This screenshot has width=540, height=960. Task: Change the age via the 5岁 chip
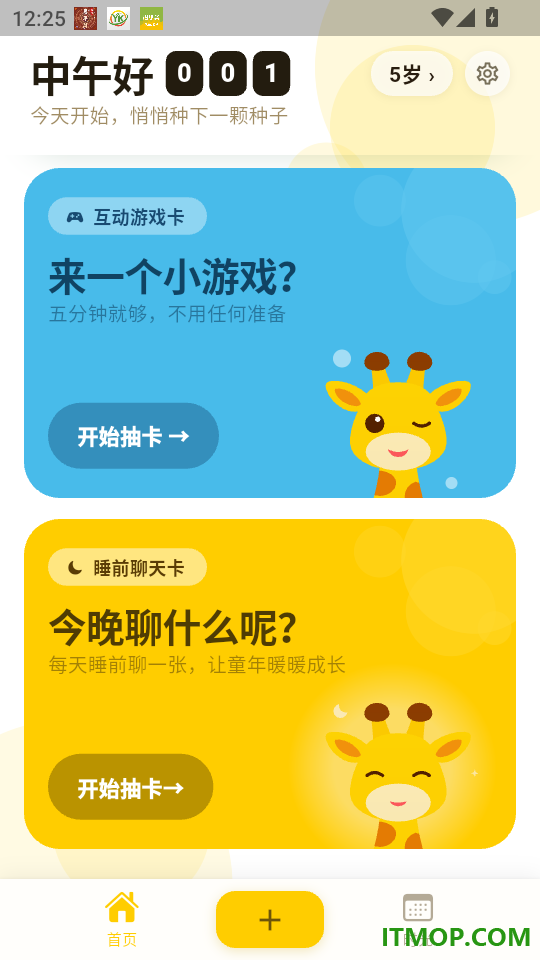point(411,74)
